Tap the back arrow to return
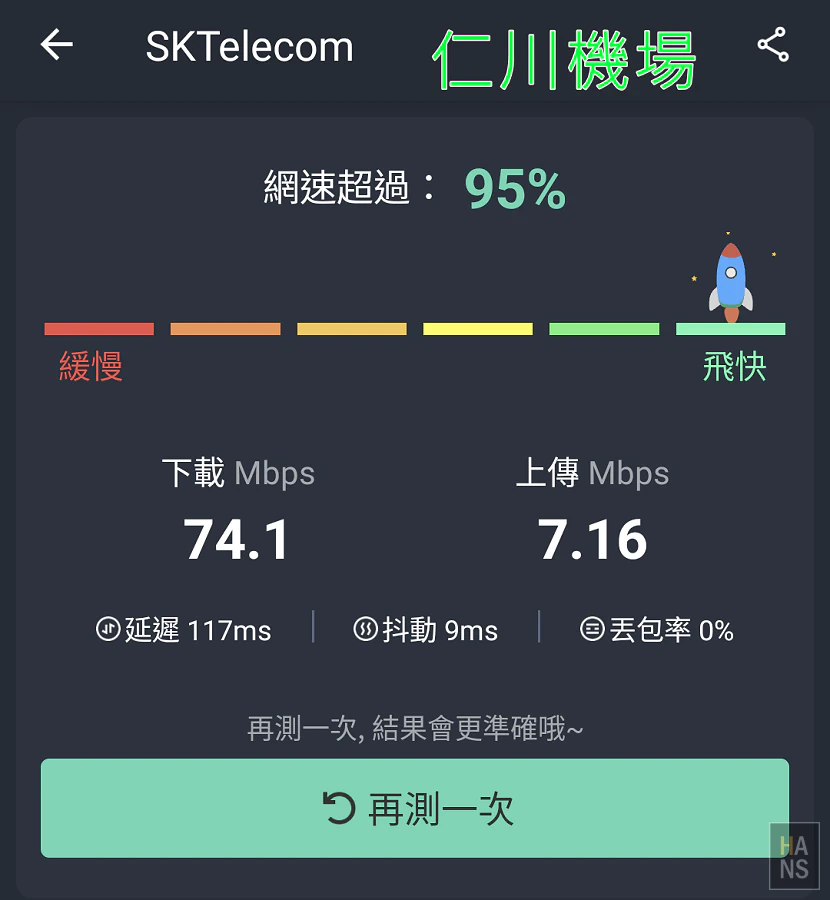Image resolution: width=830 pixels, height=900 pixels. coord(56,45)
